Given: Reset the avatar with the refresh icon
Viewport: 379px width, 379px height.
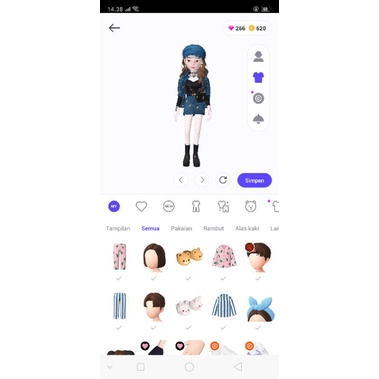Looking at the screenshot, I should pos(223,180).
